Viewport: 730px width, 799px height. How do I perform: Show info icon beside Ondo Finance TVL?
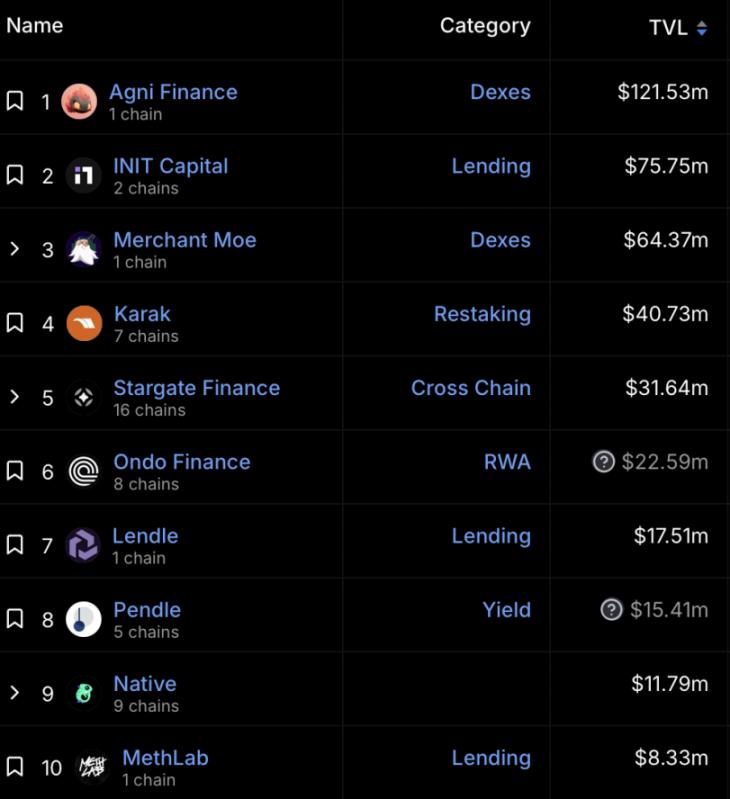(x=603, y=462)
